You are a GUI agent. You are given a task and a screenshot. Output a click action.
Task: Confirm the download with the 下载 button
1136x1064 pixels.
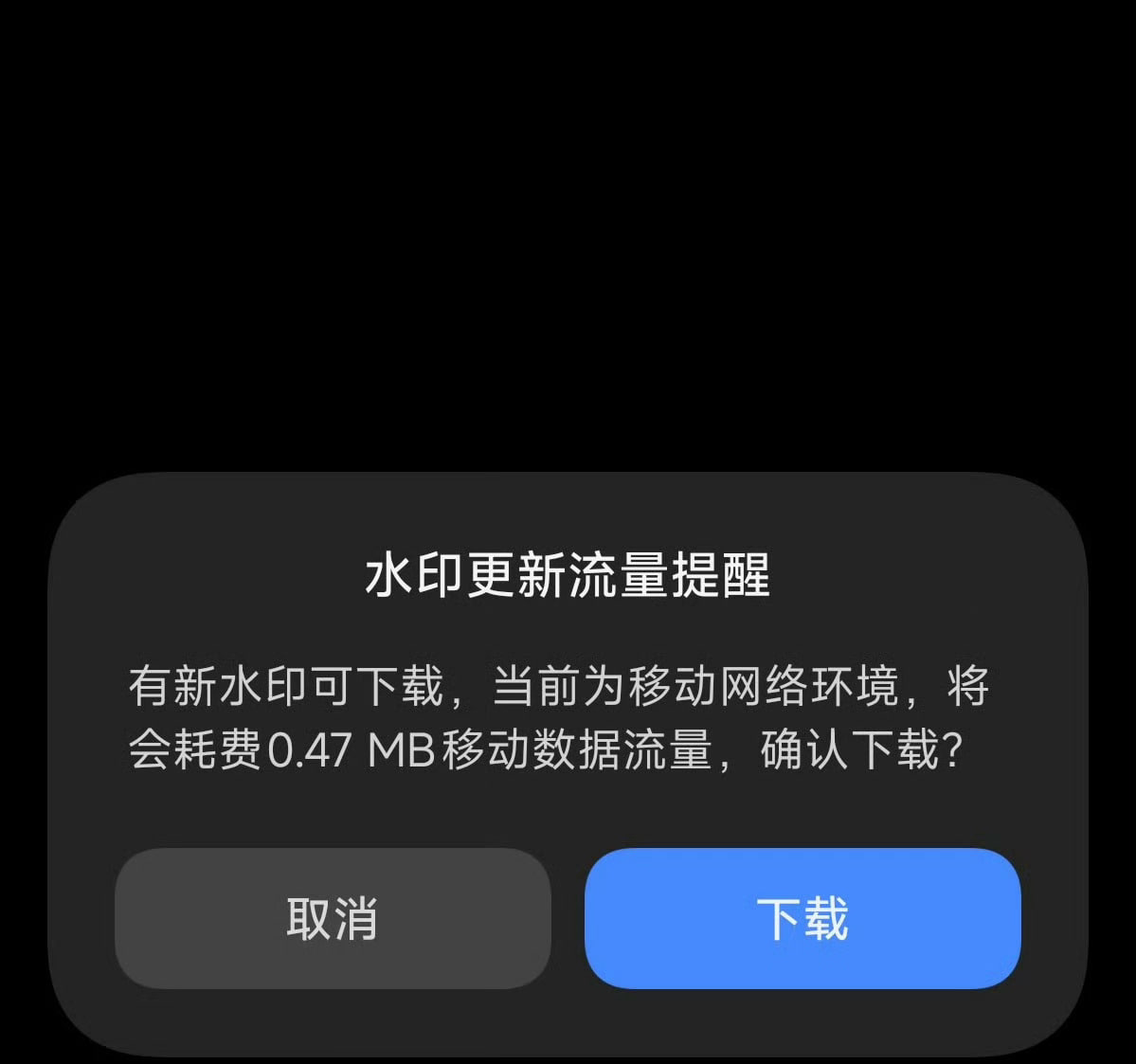pos(802,918)
